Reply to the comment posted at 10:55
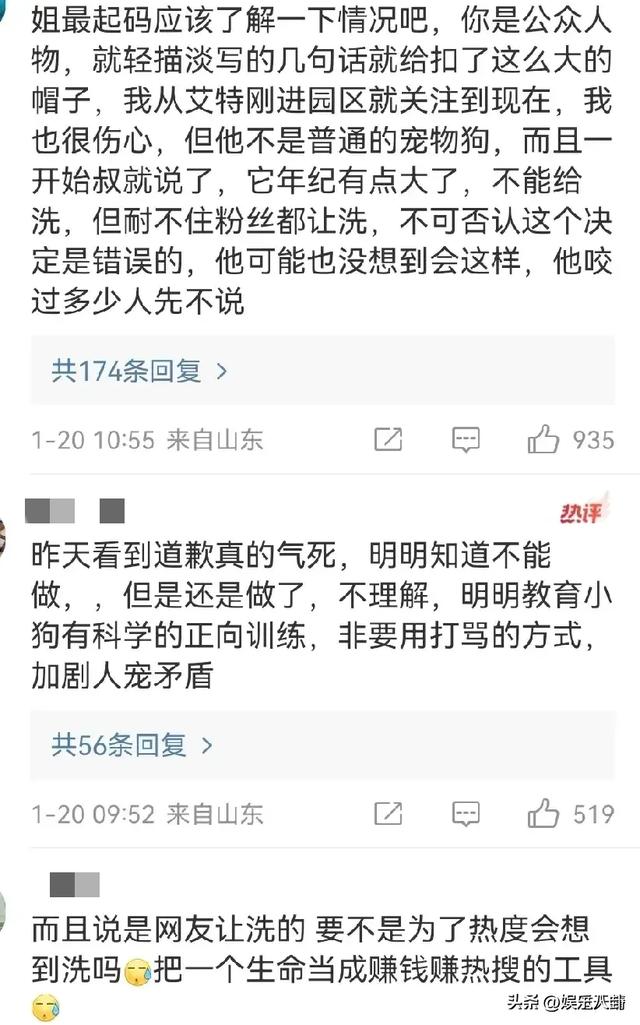 466,439
